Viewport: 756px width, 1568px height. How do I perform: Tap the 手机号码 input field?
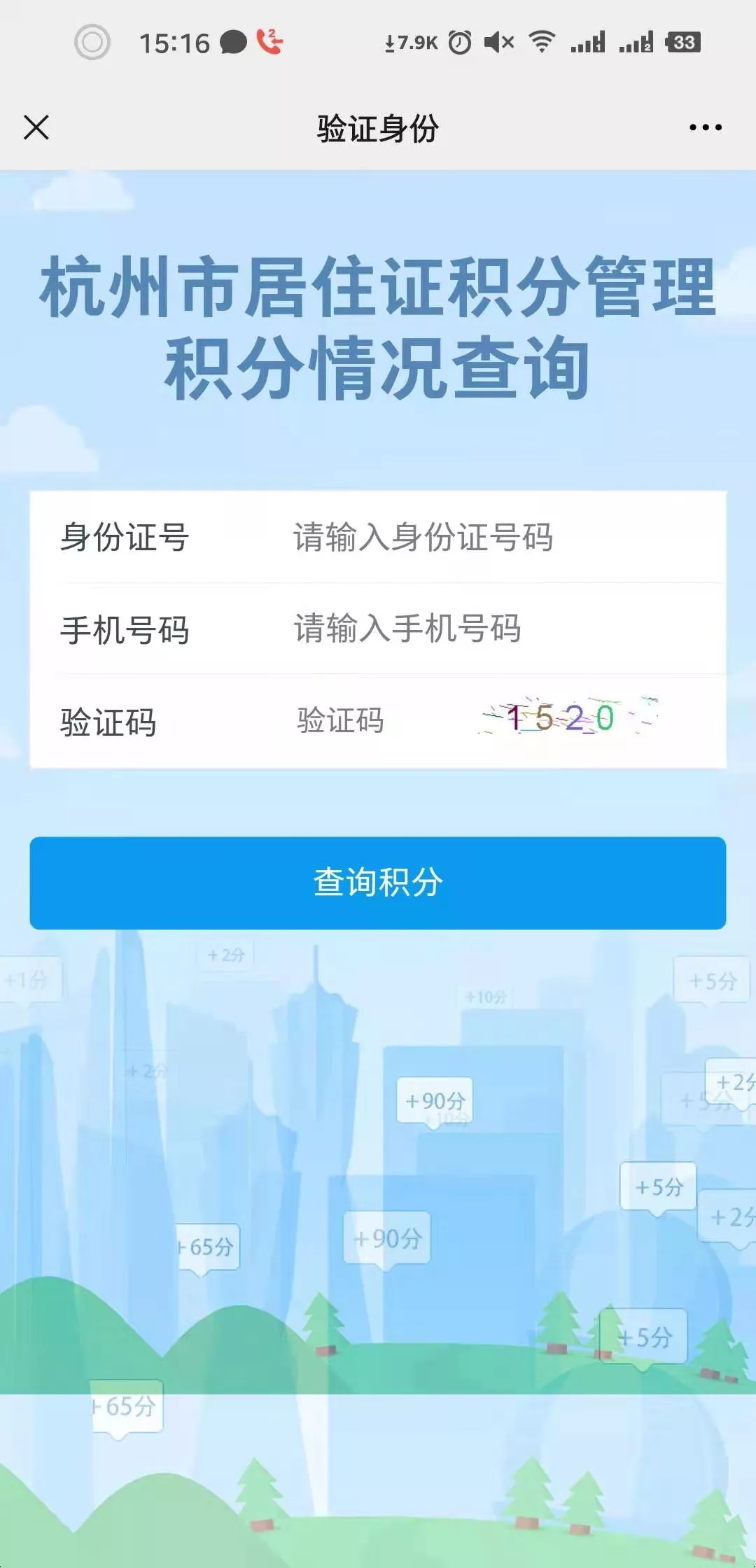click(490, 629)
